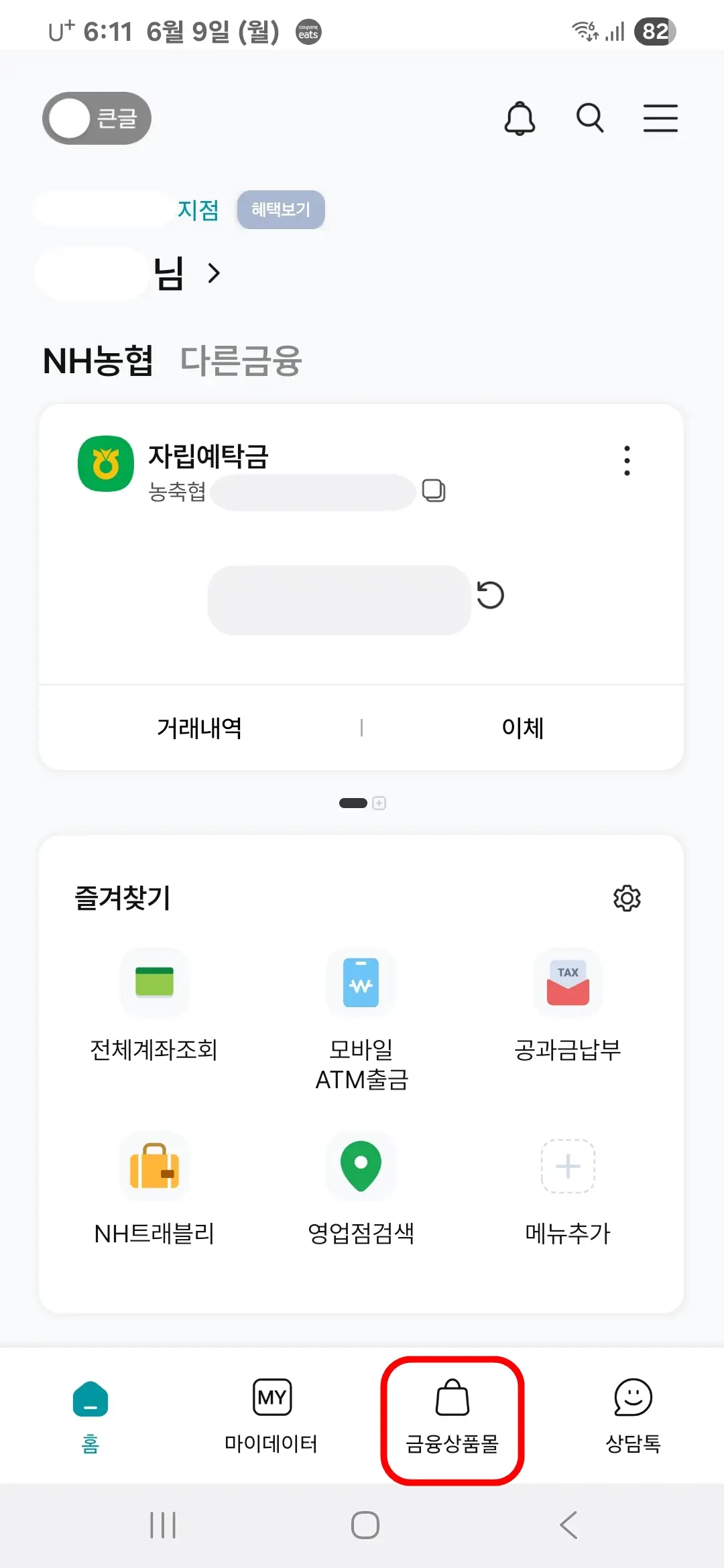Enable the 큰글 large text toggle
Viewport: 724px width, 1568px height.
(95, 118)
